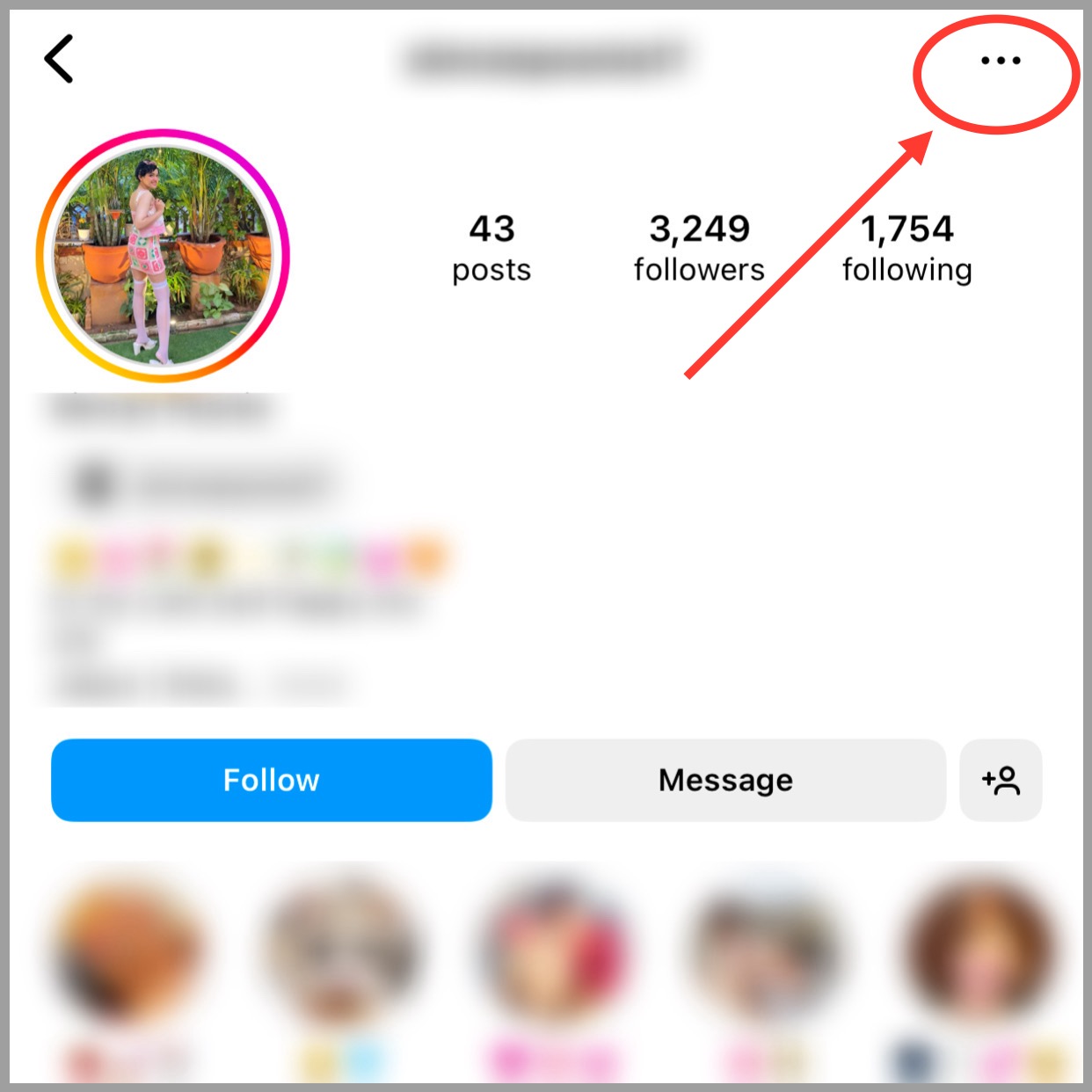The image size is (1092, 1092).
Task: Go back using the arrow icon
Action: point(59,60)
